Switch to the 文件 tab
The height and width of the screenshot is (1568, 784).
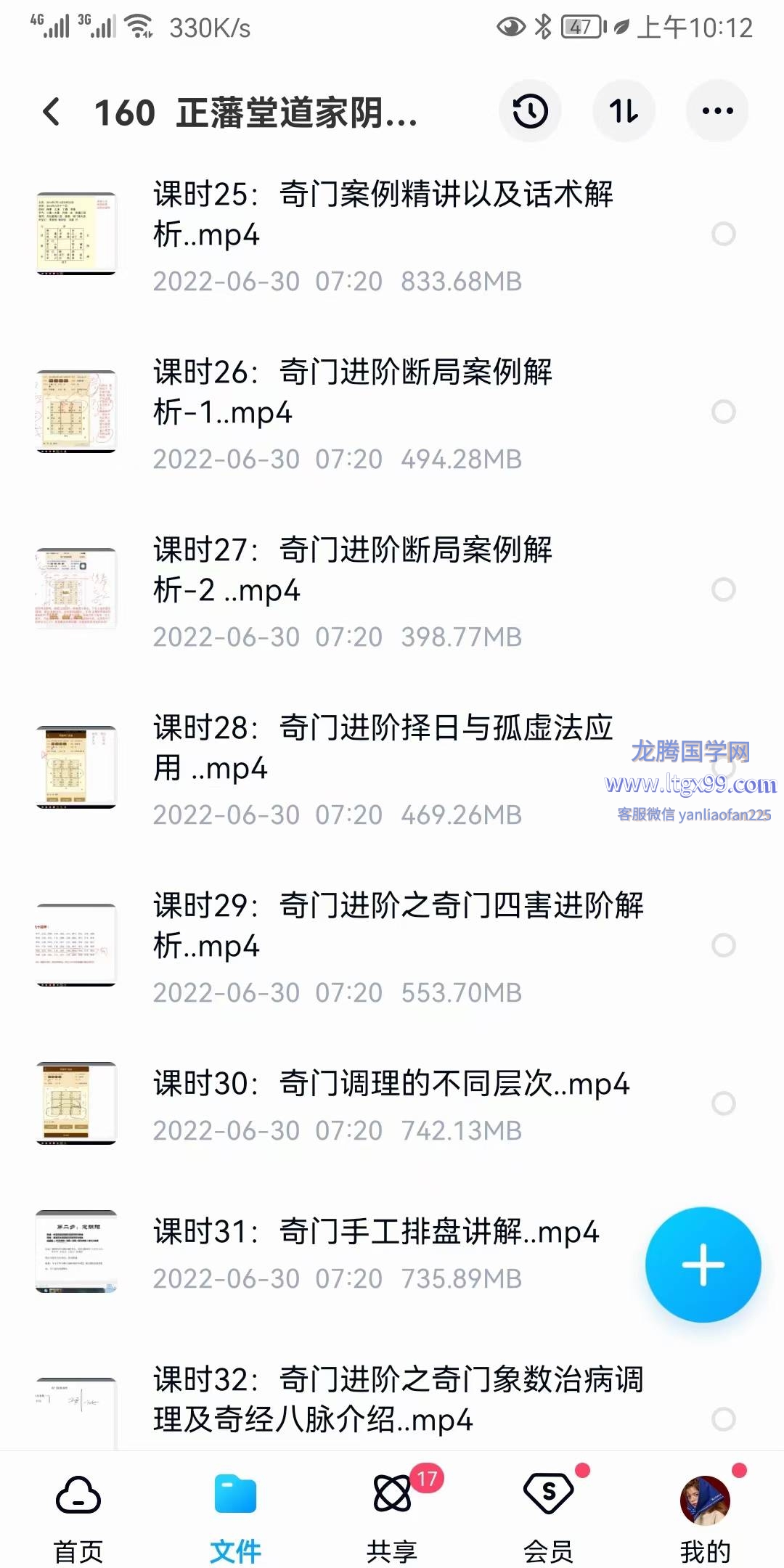tap(235, 1519)
